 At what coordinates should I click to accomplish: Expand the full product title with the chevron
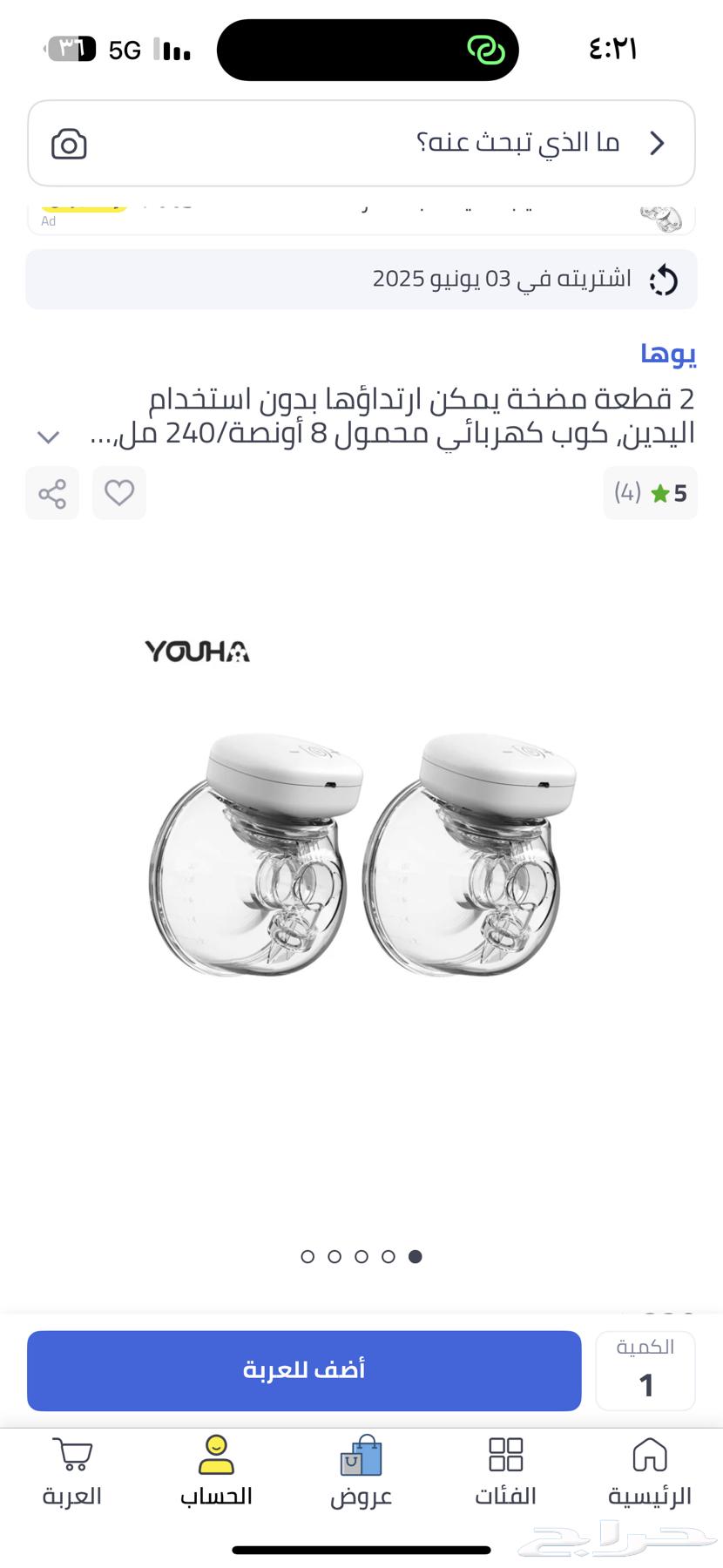[x=48, y=436]
